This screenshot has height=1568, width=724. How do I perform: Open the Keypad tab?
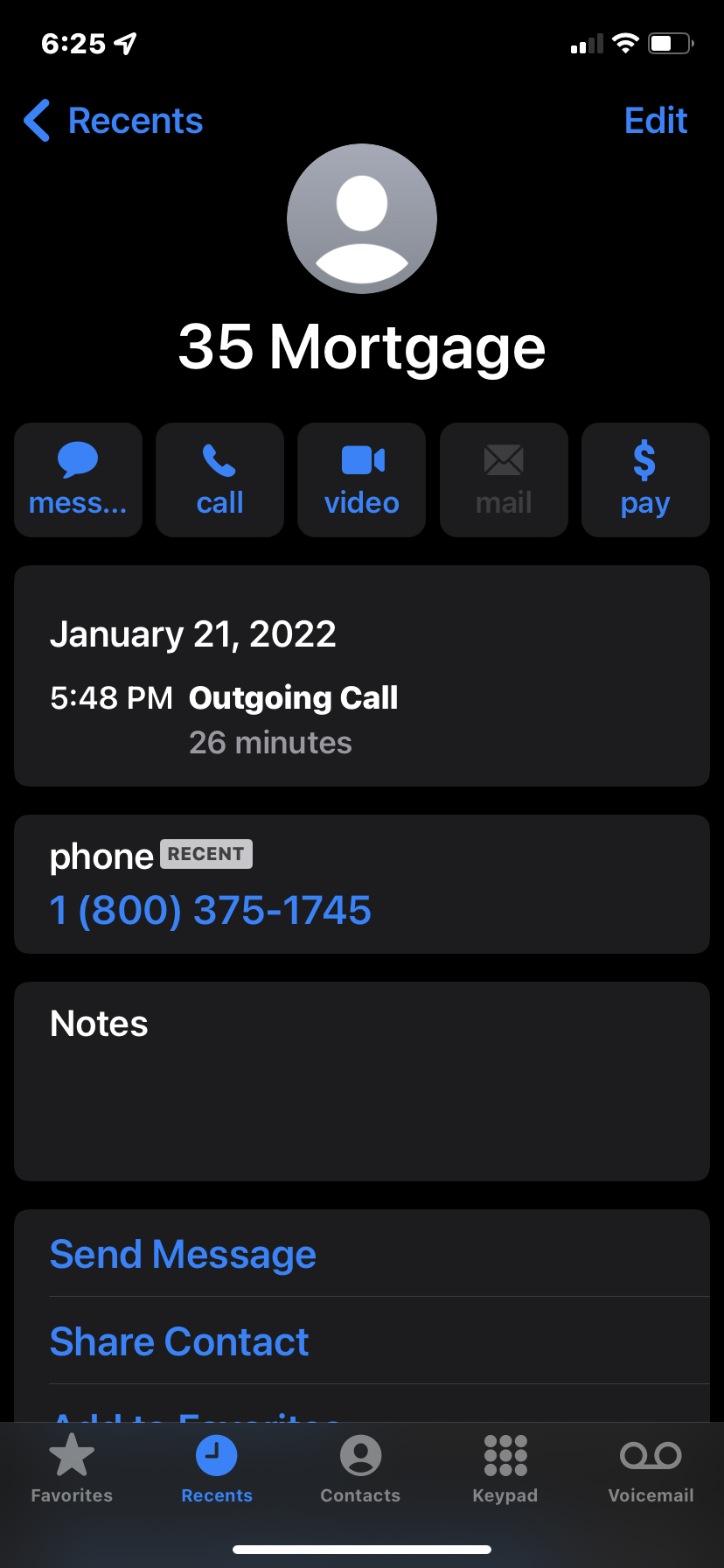(505, 1469)
